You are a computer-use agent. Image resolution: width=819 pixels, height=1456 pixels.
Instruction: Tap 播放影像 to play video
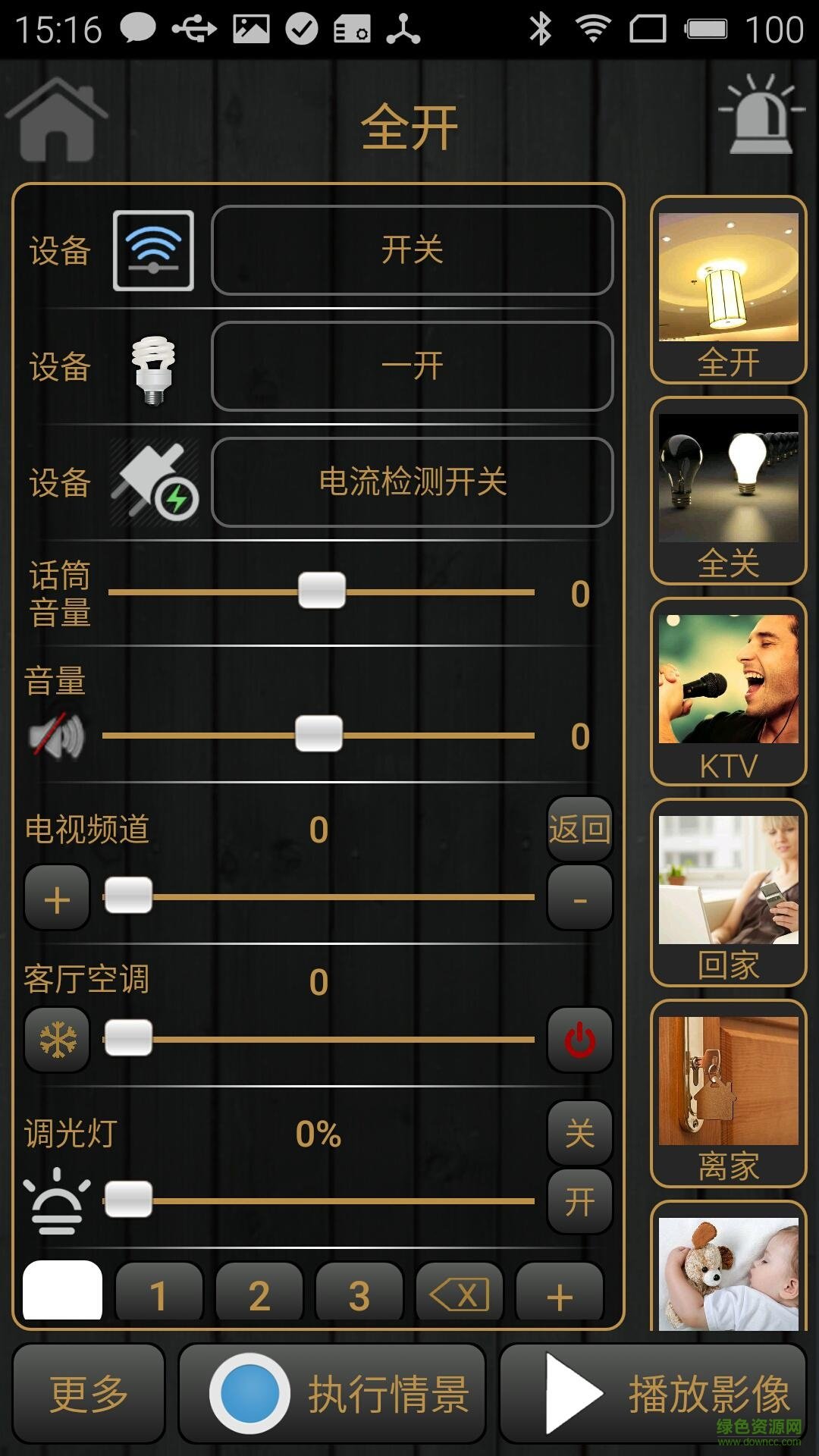tap(652, 1394)
